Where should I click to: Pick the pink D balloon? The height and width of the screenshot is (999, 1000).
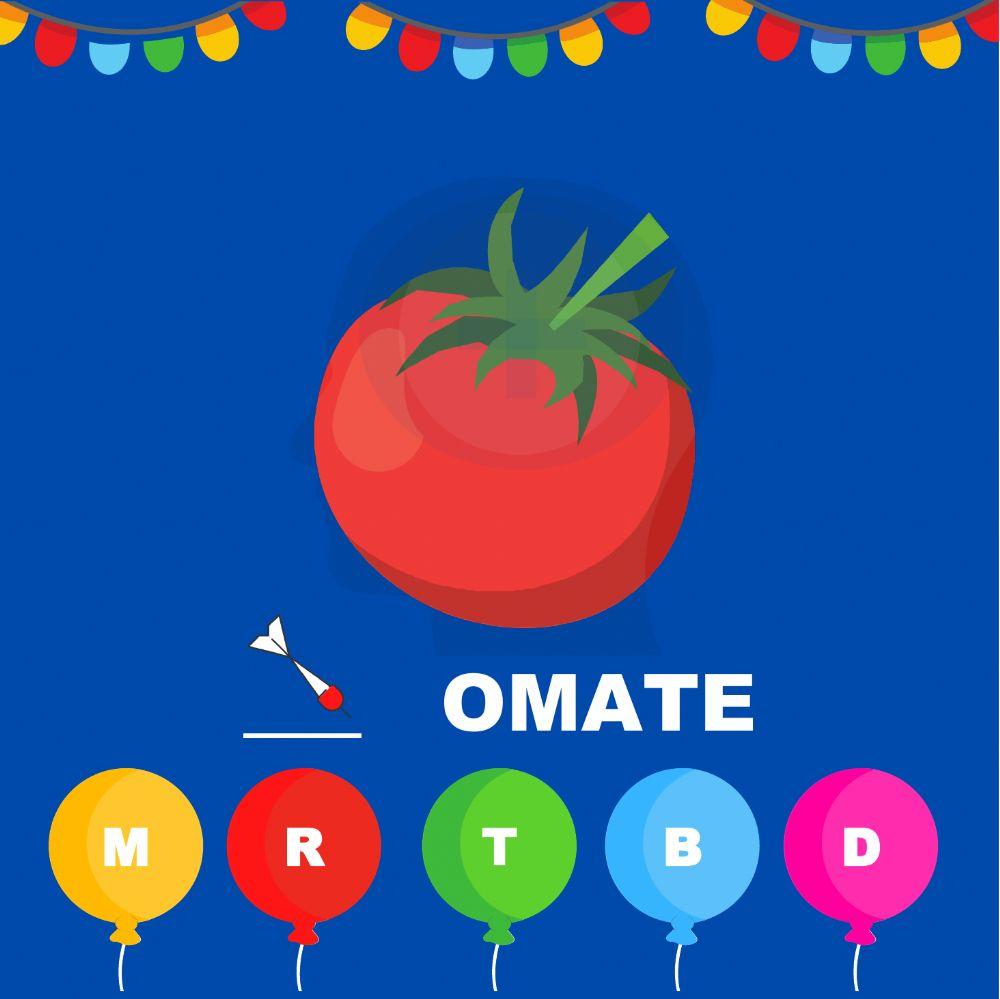tap(860, 846)
